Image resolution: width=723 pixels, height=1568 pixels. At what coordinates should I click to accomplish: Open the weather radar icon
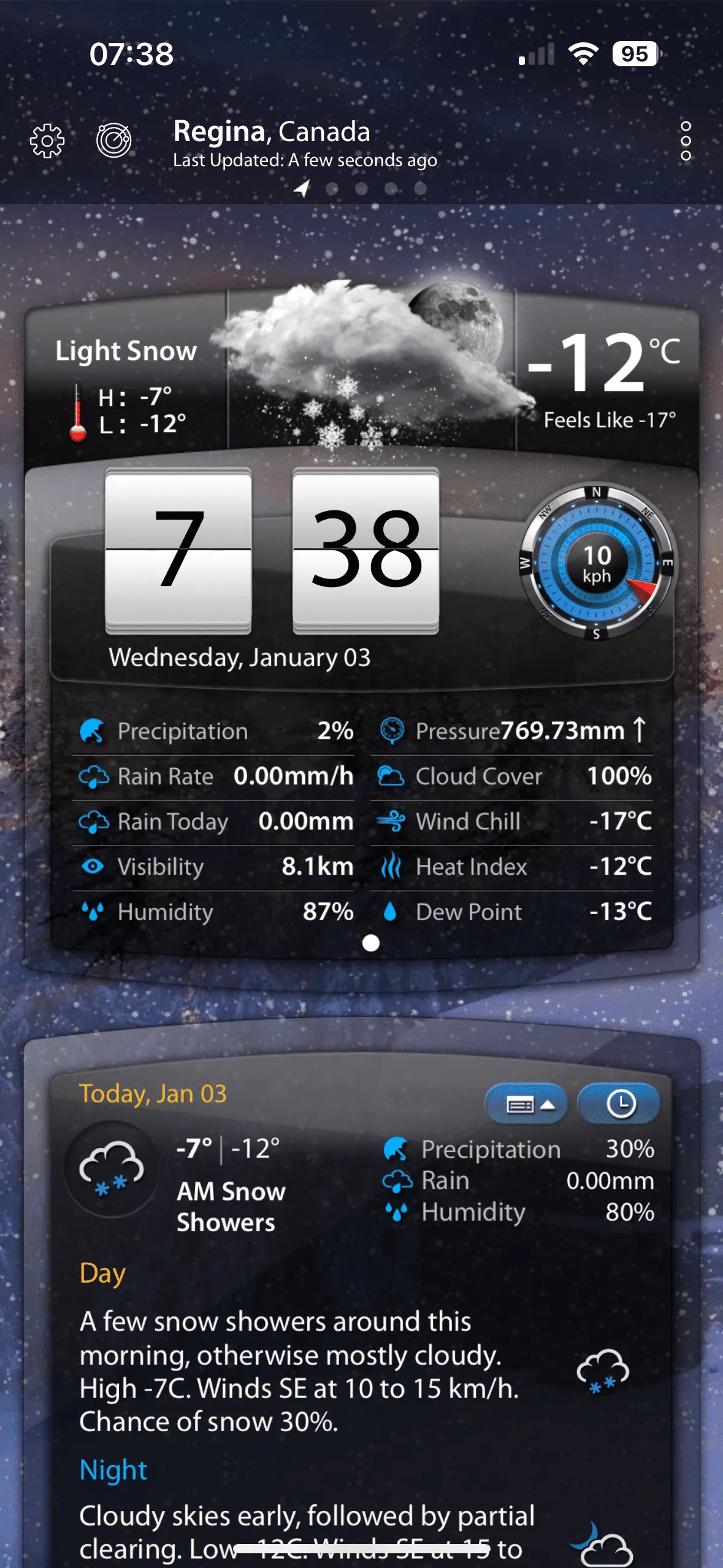(114, 140)
